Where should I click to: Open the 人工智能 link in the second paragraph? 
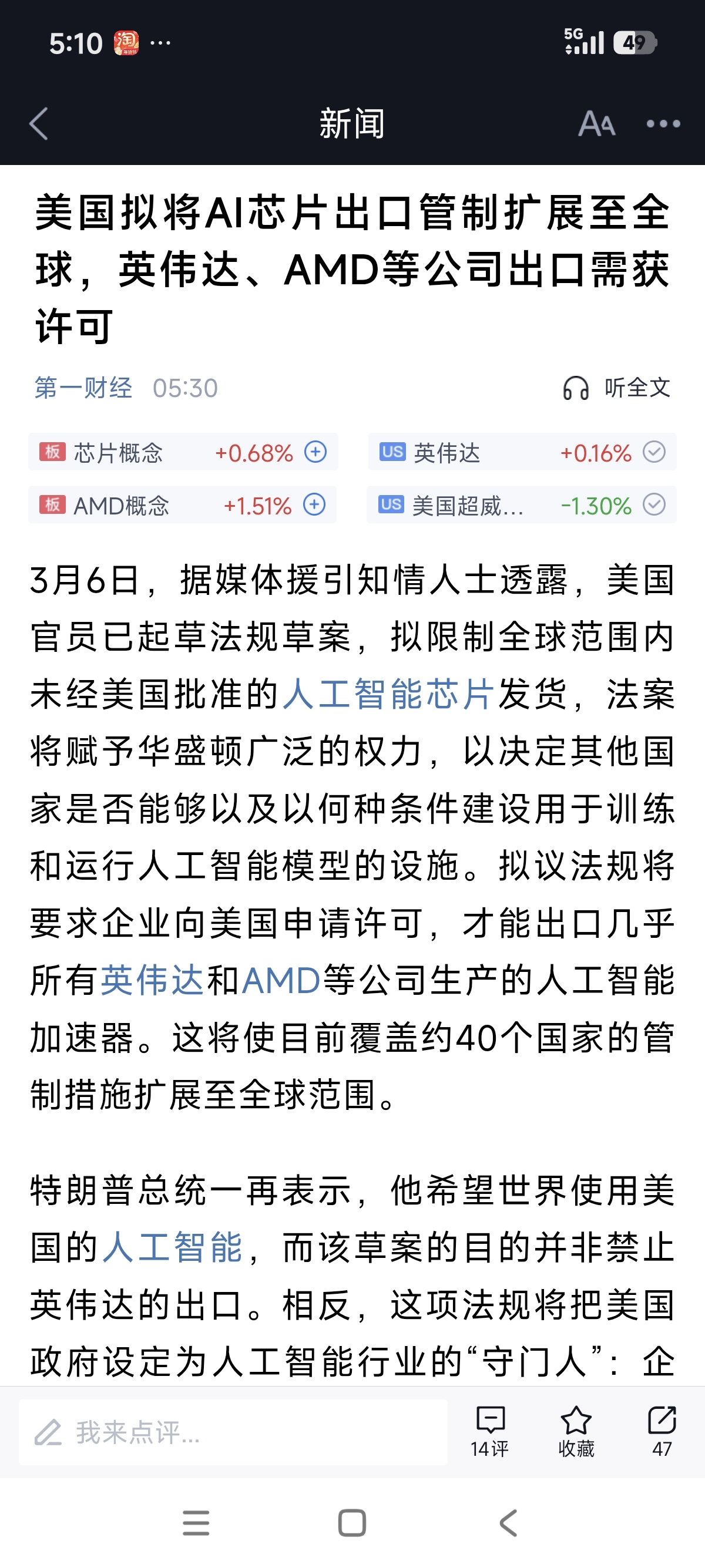point(173,1248)
